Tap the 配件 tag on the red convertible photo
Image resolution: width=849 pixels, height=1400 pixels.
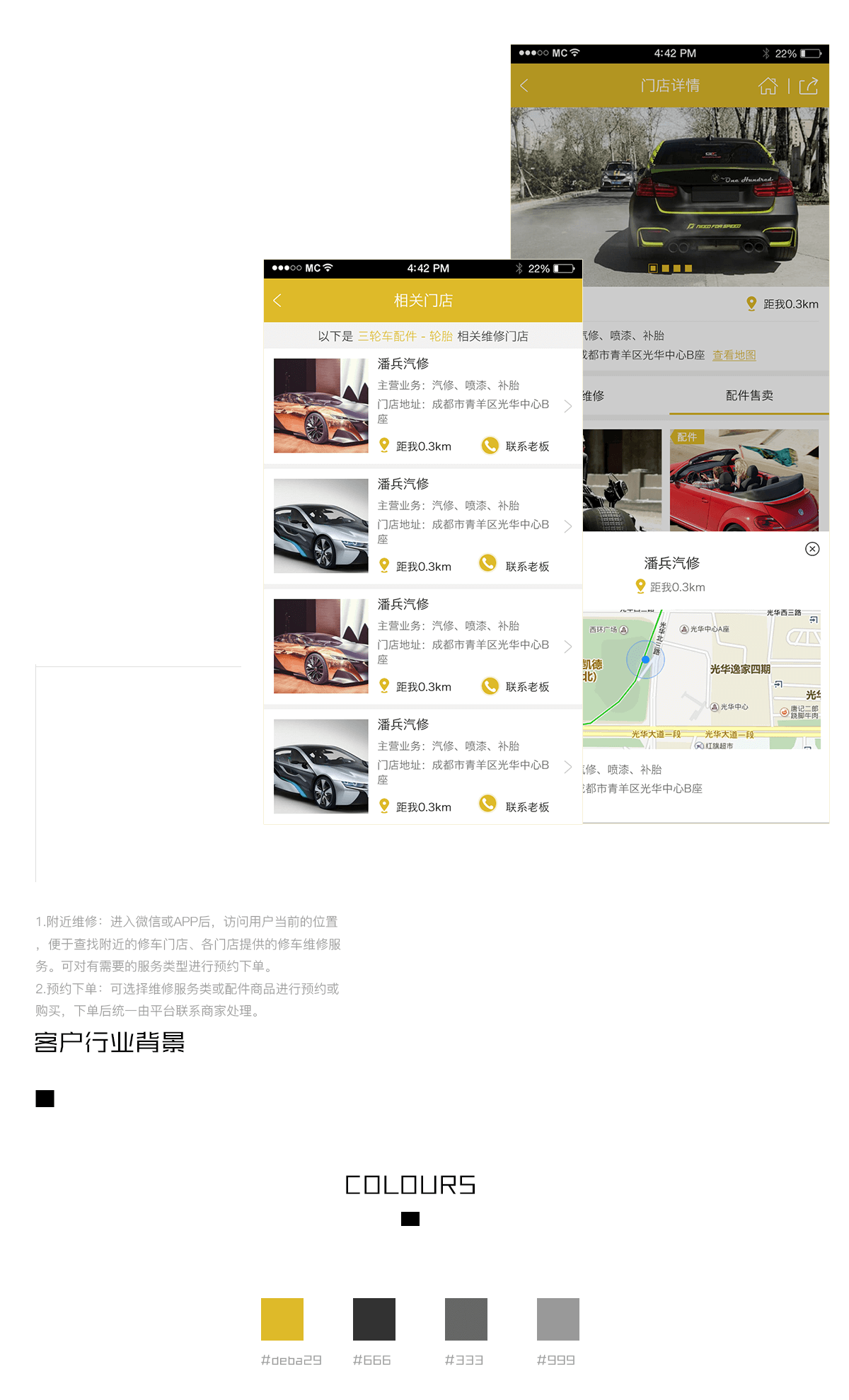pos(687,437)
